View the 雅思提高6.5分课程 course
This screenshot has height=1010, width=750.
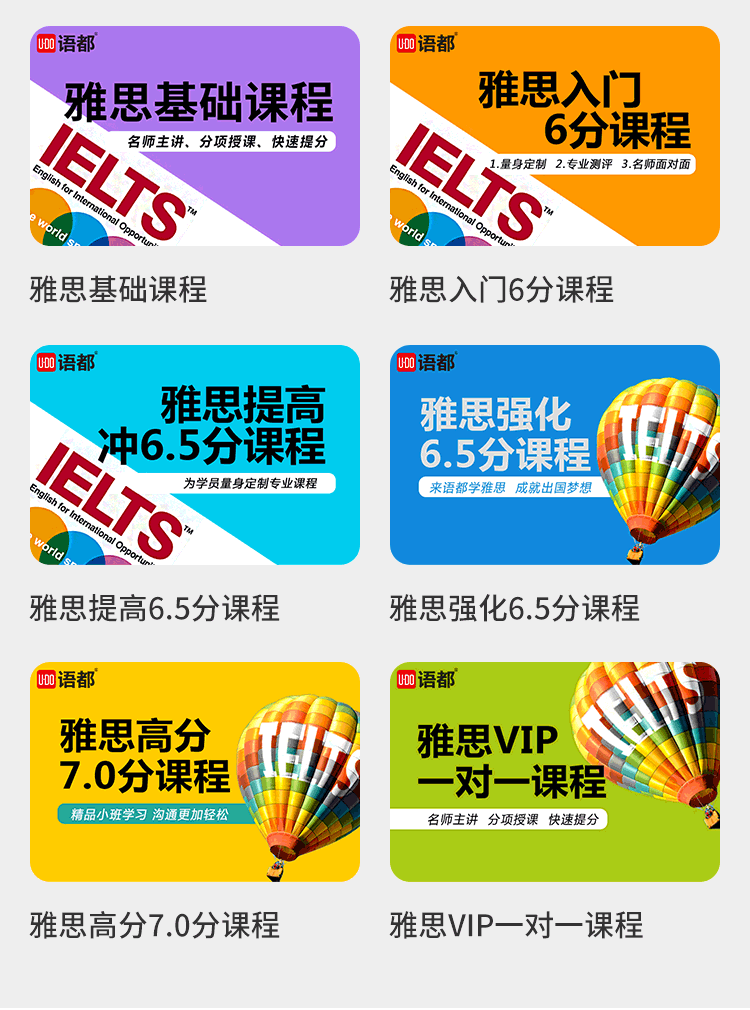pos(195,455)
